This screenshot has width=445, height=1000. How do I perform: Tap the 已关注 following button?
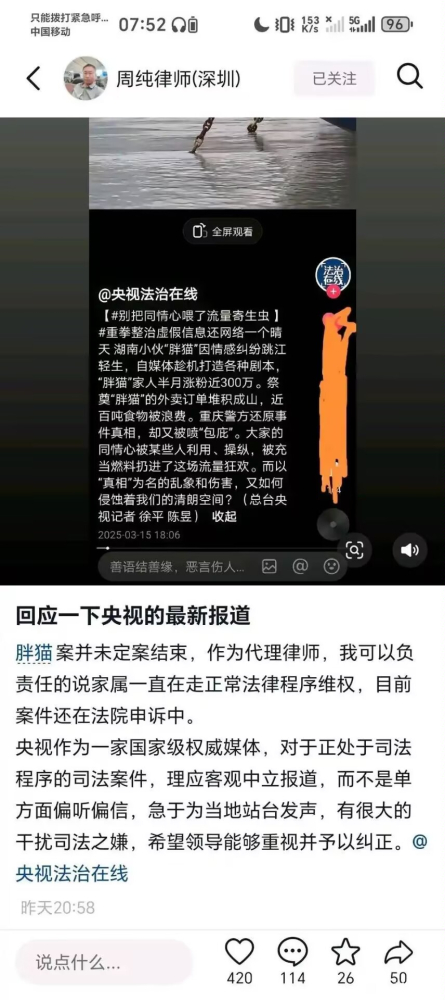pos(334,78)
